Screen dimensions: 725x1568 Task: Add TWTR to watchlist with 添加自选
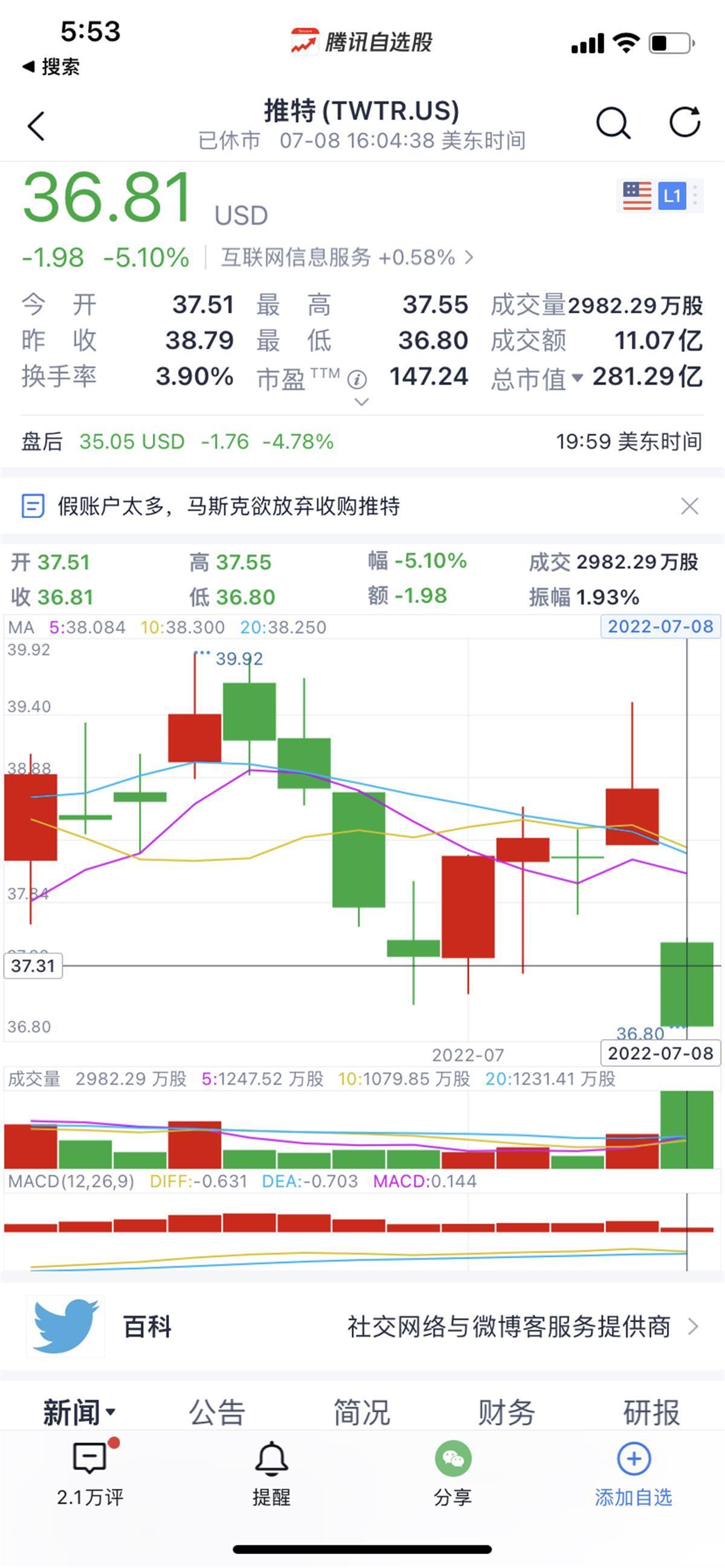pyautogui.click(x=634, y=1473)
